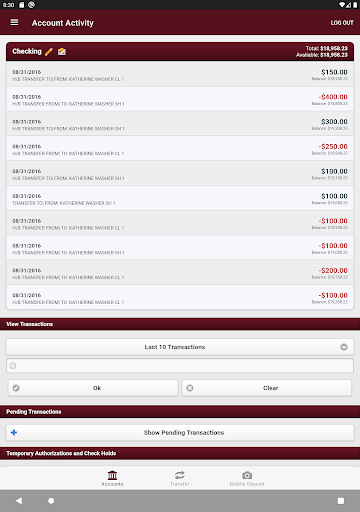Expand the Last 10 Transactions dropdown
The width and height of the screenshot is (360, 512).
point(180,347)
